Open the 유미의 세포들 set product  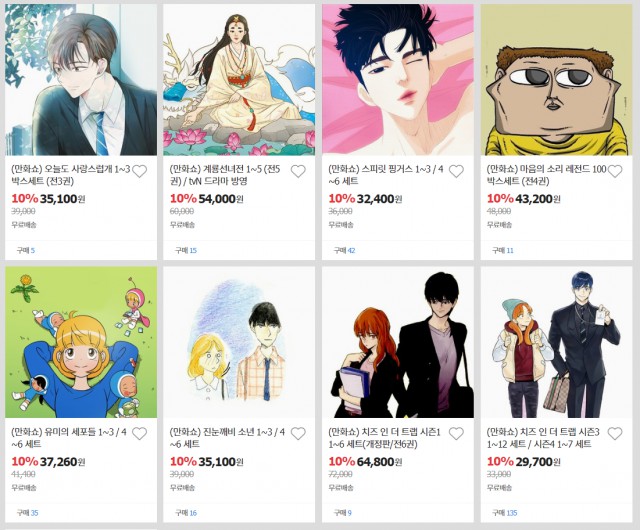click(x=80, y=342)
